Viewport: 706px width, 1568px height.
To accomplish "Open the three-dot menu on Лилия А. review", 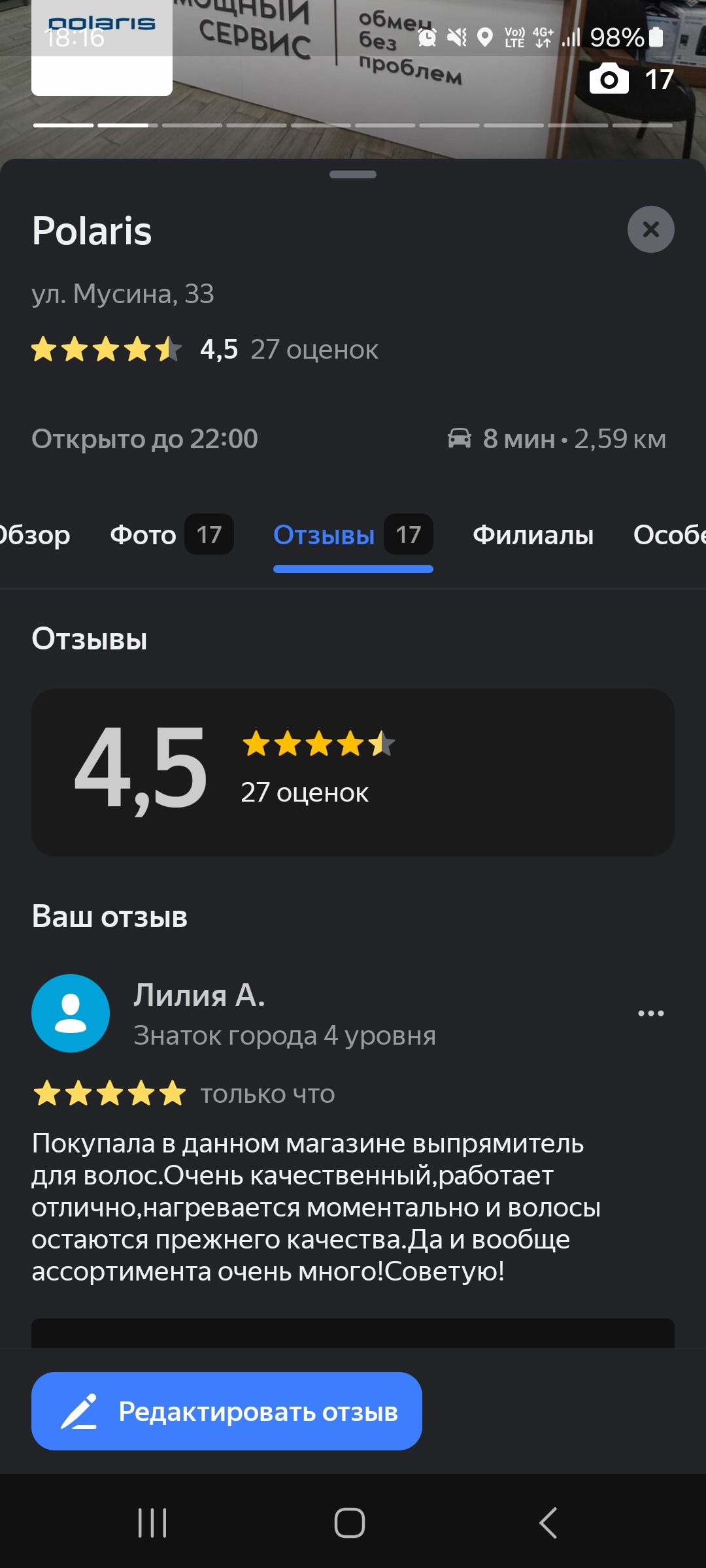I will click(x=650, y=1013).
